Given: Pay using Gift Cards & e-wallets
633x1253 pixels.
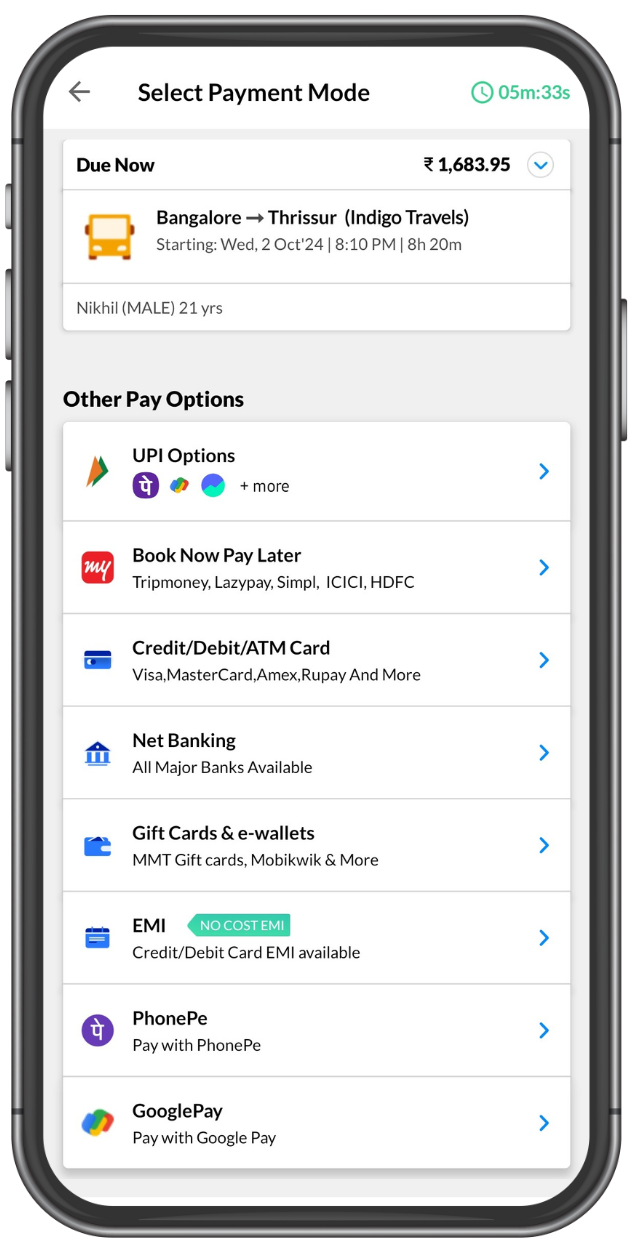Looking at the screenshot, I should click(x=316, y=845).
